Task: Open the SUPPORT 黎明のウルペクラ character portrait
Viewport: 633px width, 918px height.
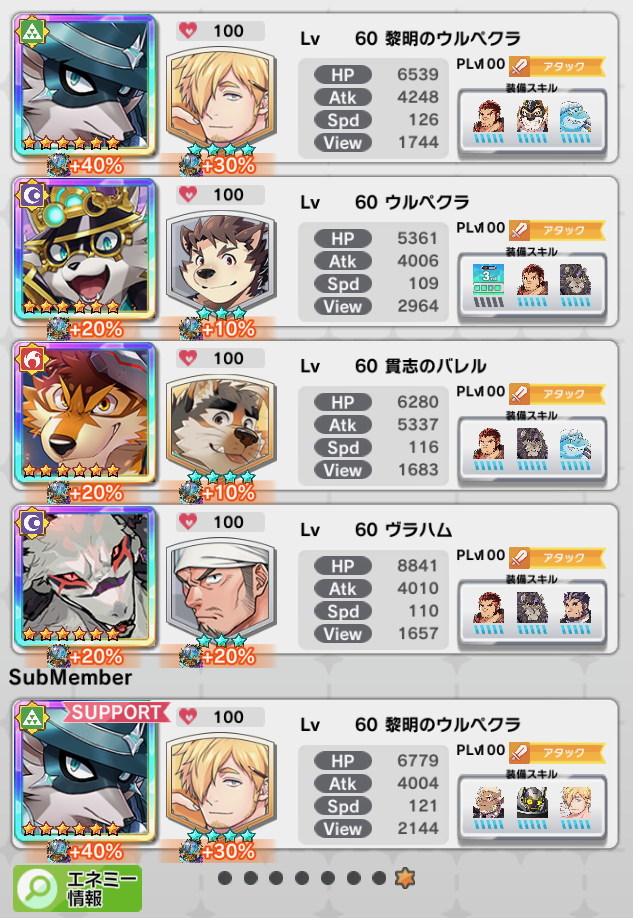Action: point(84,771)
